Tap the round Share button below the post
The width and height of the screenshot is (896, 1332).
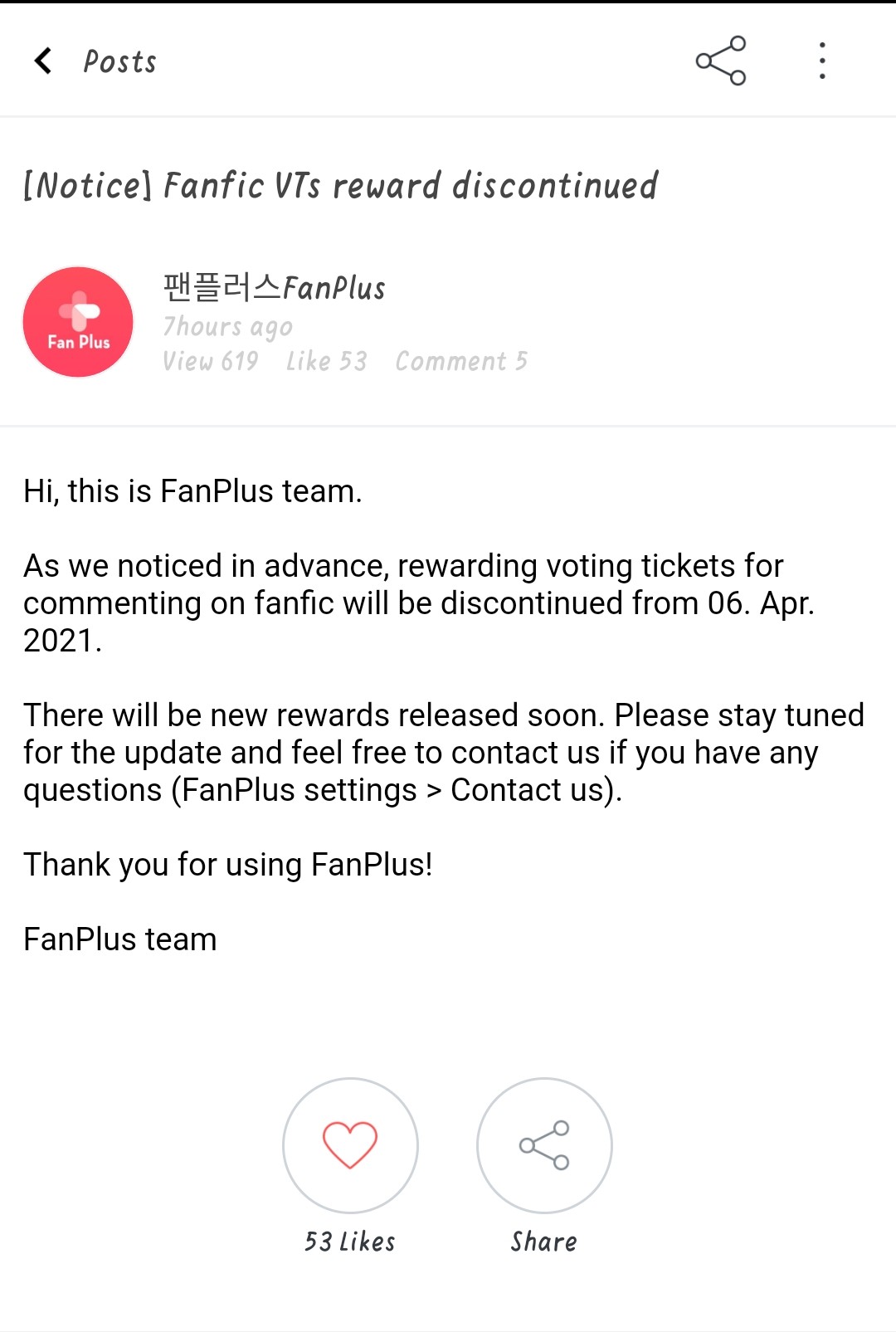(544, 1145)
